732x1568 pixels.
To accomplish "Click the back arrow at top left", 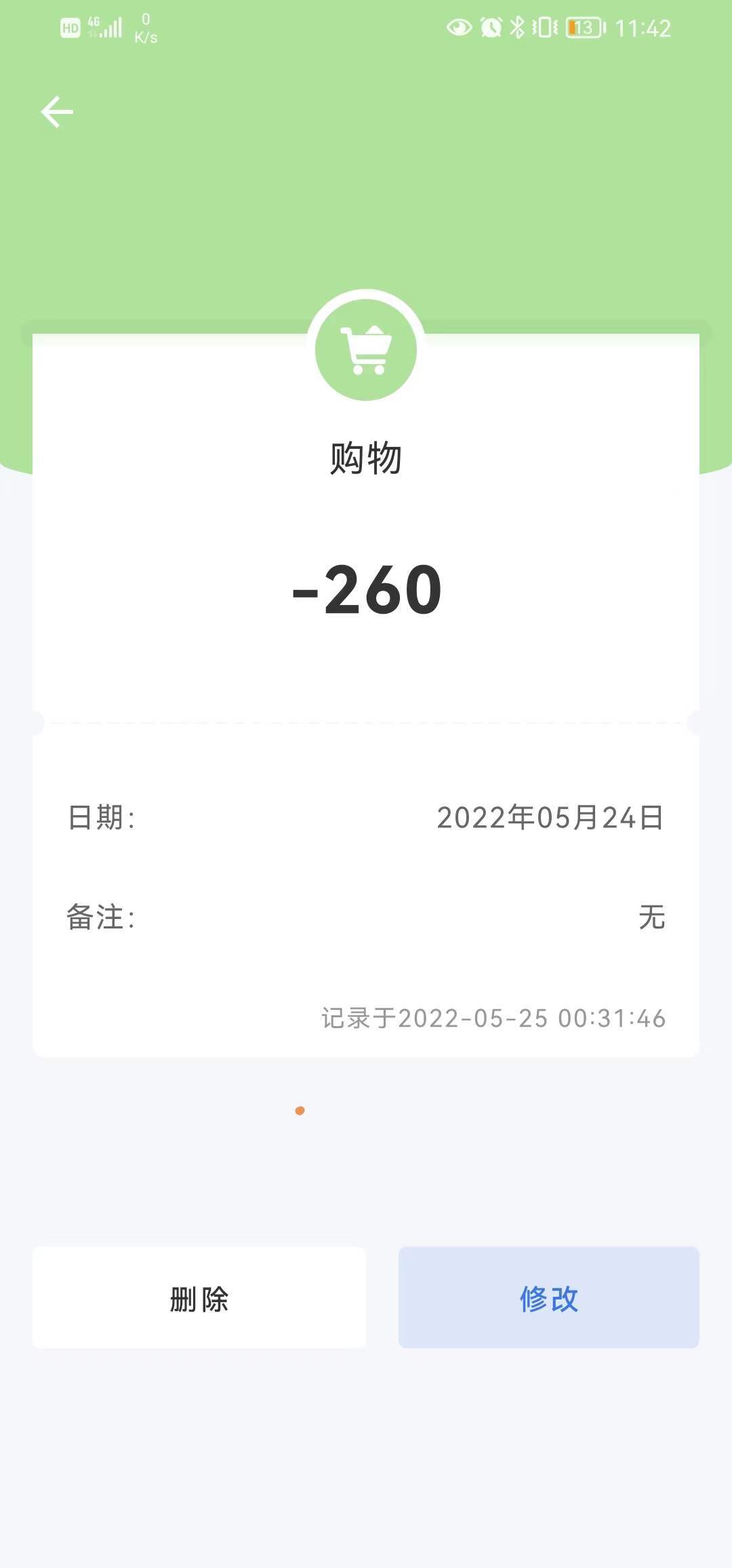I will (57, 111).
